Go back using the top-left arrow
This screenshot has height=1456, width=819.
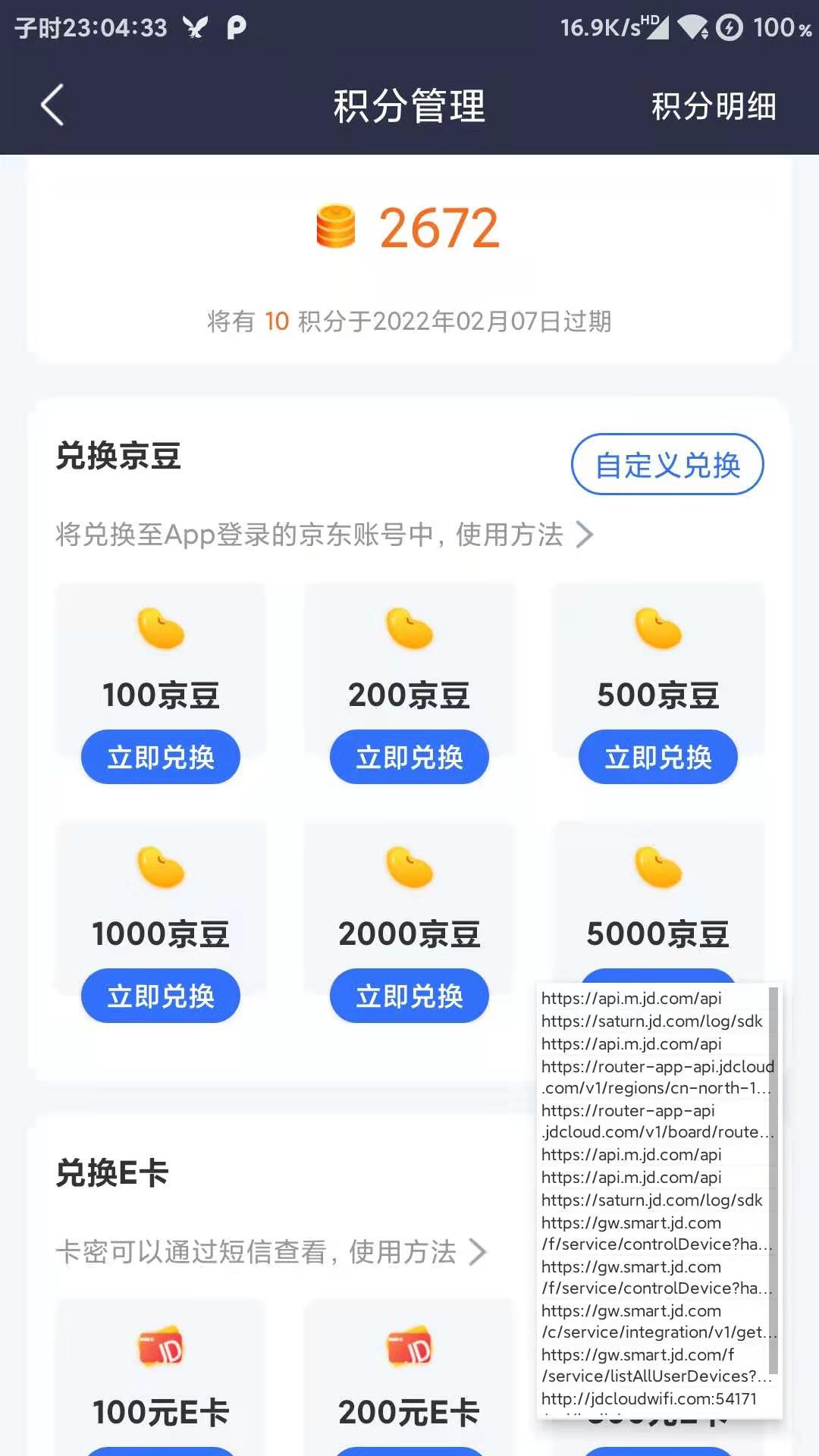[x=52, y=105]
